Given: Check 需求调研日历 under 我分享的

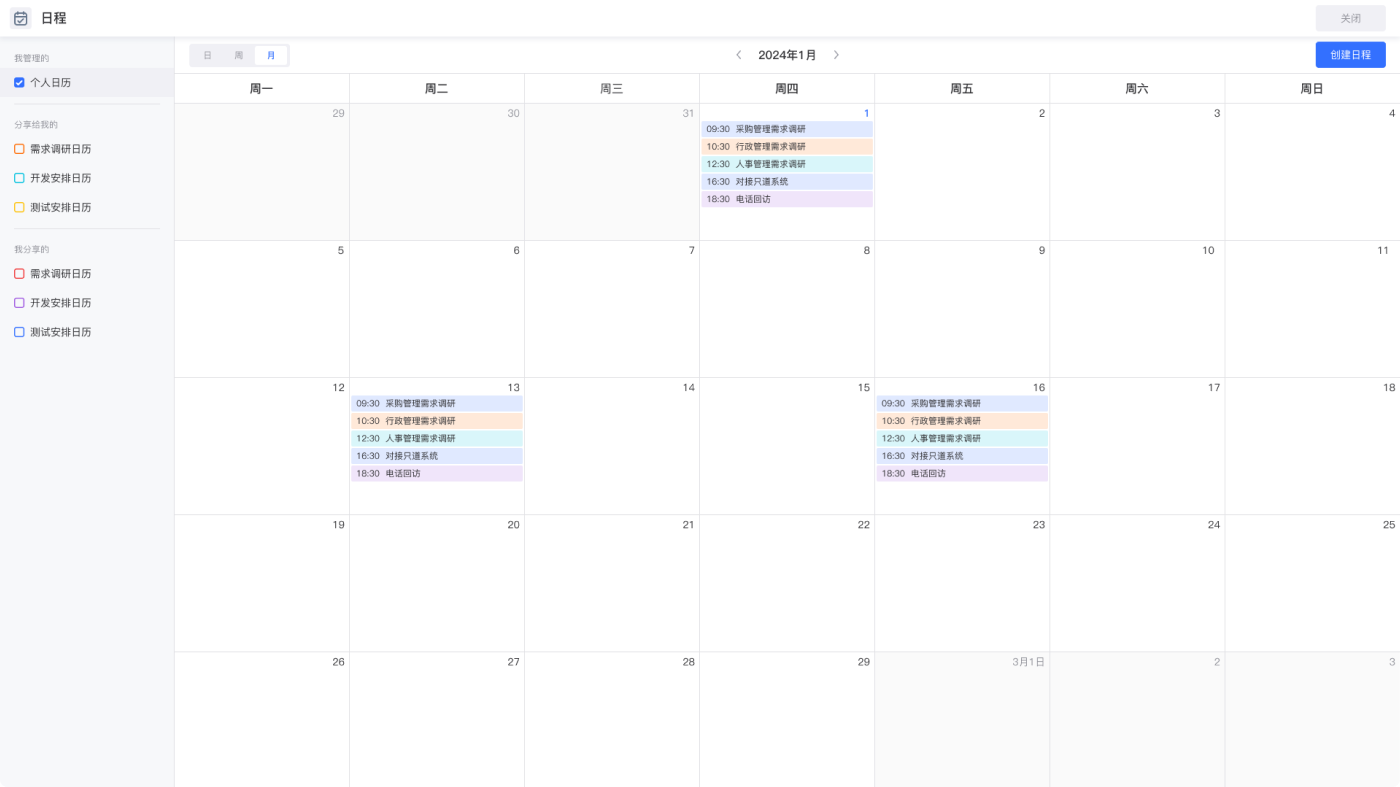Looking at the screenshot, I should (19, 274).
